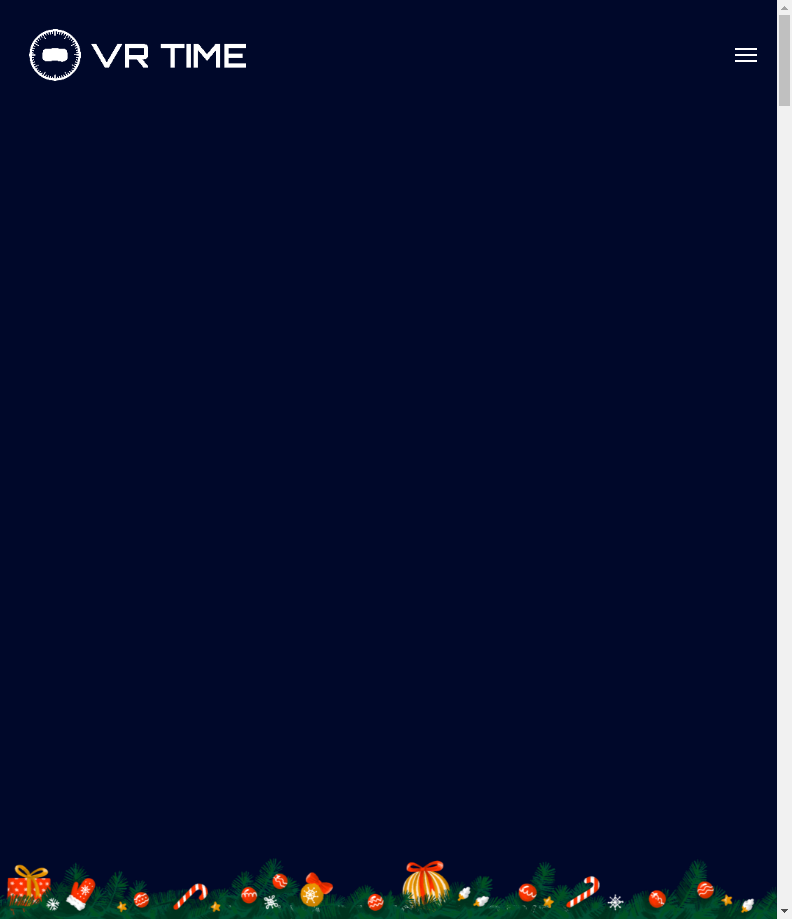Open the VR TIME home logo link
792x919 pixels.
tap(138, 55)
